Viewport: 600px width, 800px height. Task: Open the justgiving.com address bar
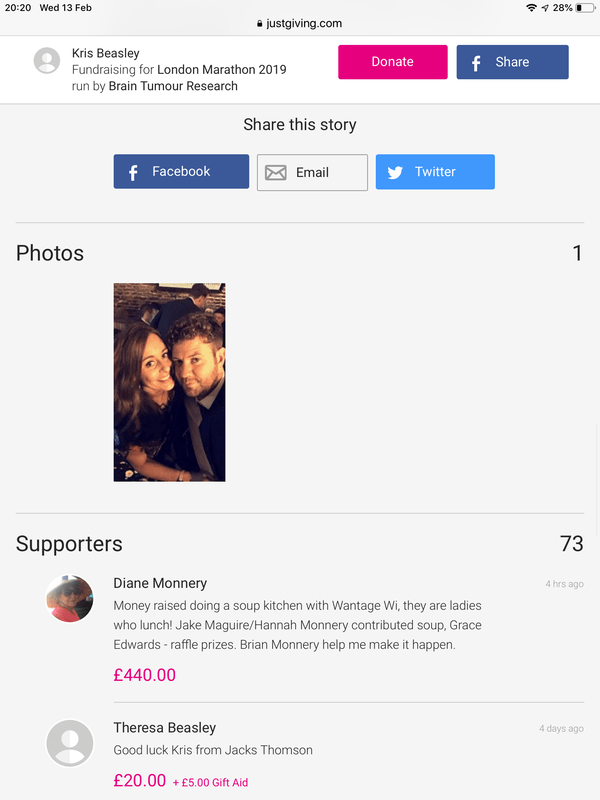(300, 23)
